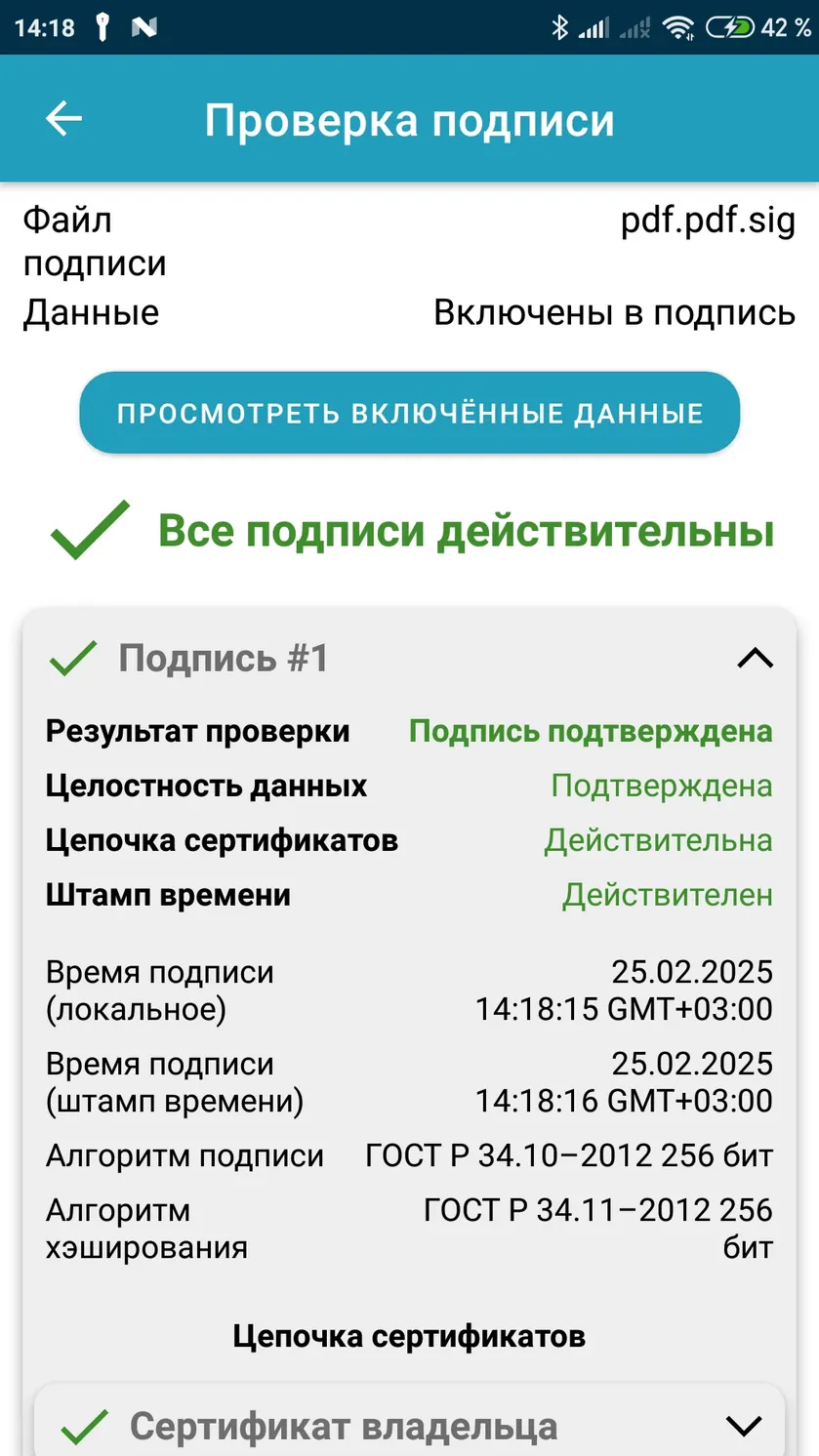Expand the Сертификат владельца section
819x1456 pixels.
pos(745,1426)
